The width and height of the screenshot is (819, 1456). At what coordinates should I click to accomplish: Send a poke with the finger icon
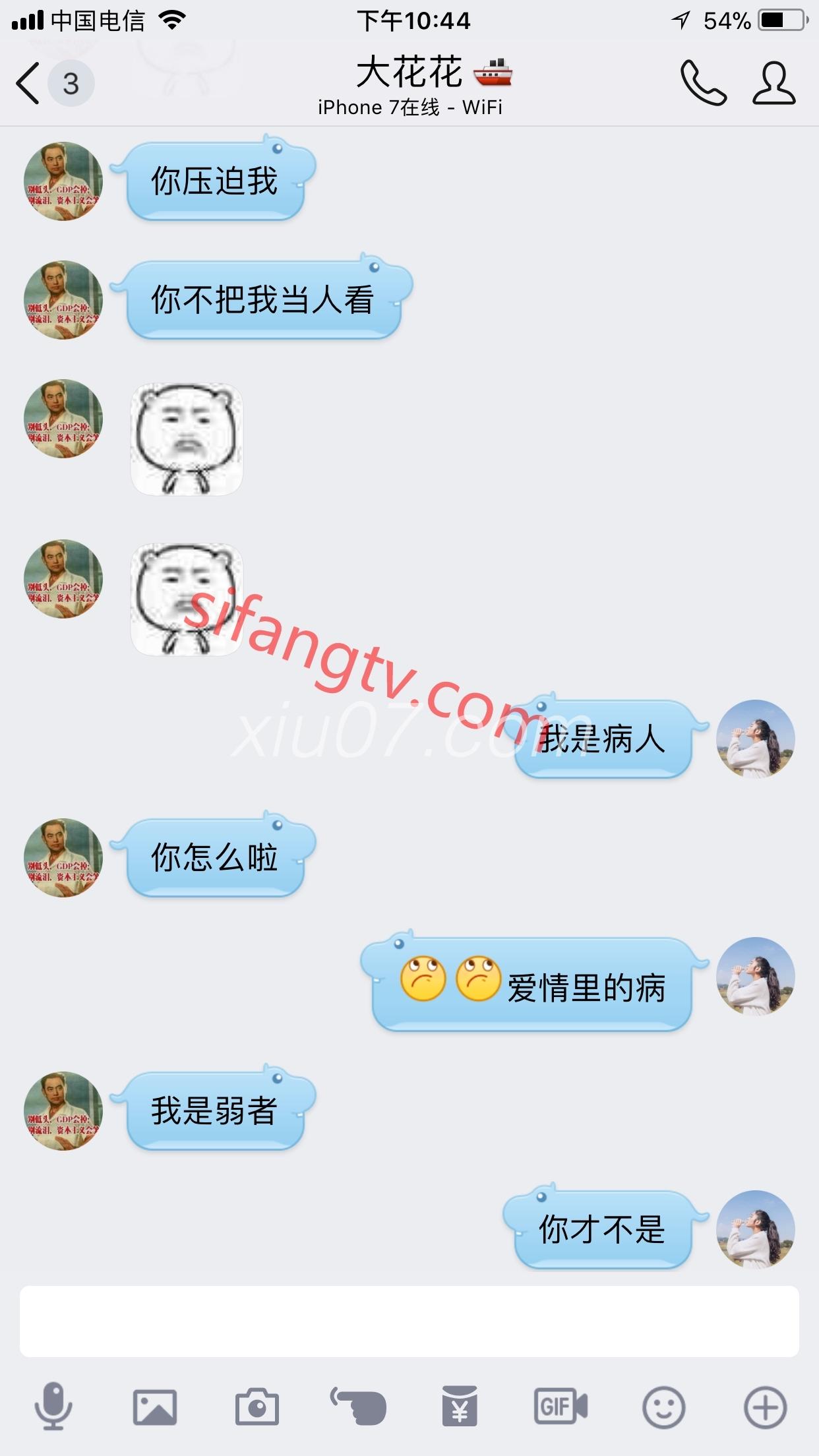pyautogui.click(x=359, y=1407)
